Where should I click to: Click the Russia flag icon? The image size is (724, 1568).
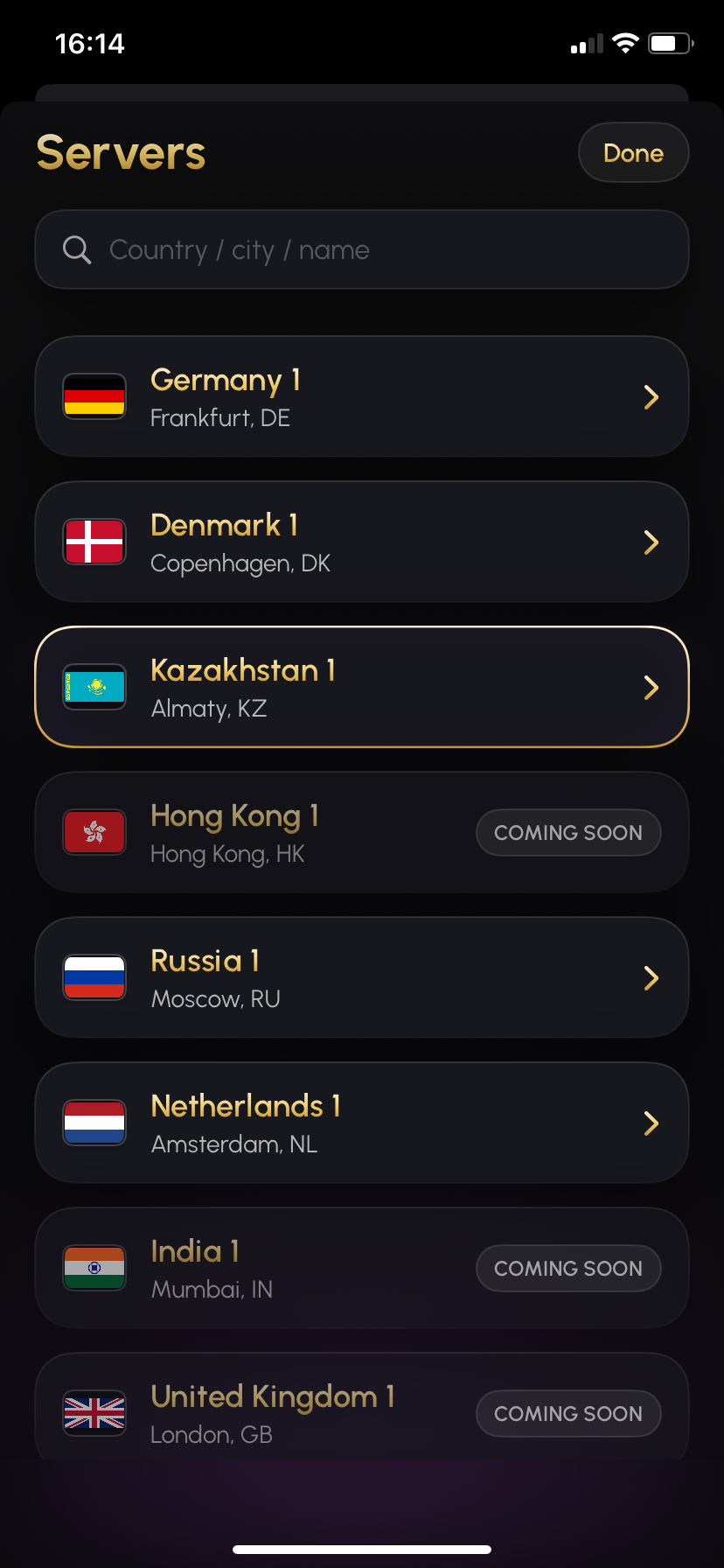click(94, 977)
